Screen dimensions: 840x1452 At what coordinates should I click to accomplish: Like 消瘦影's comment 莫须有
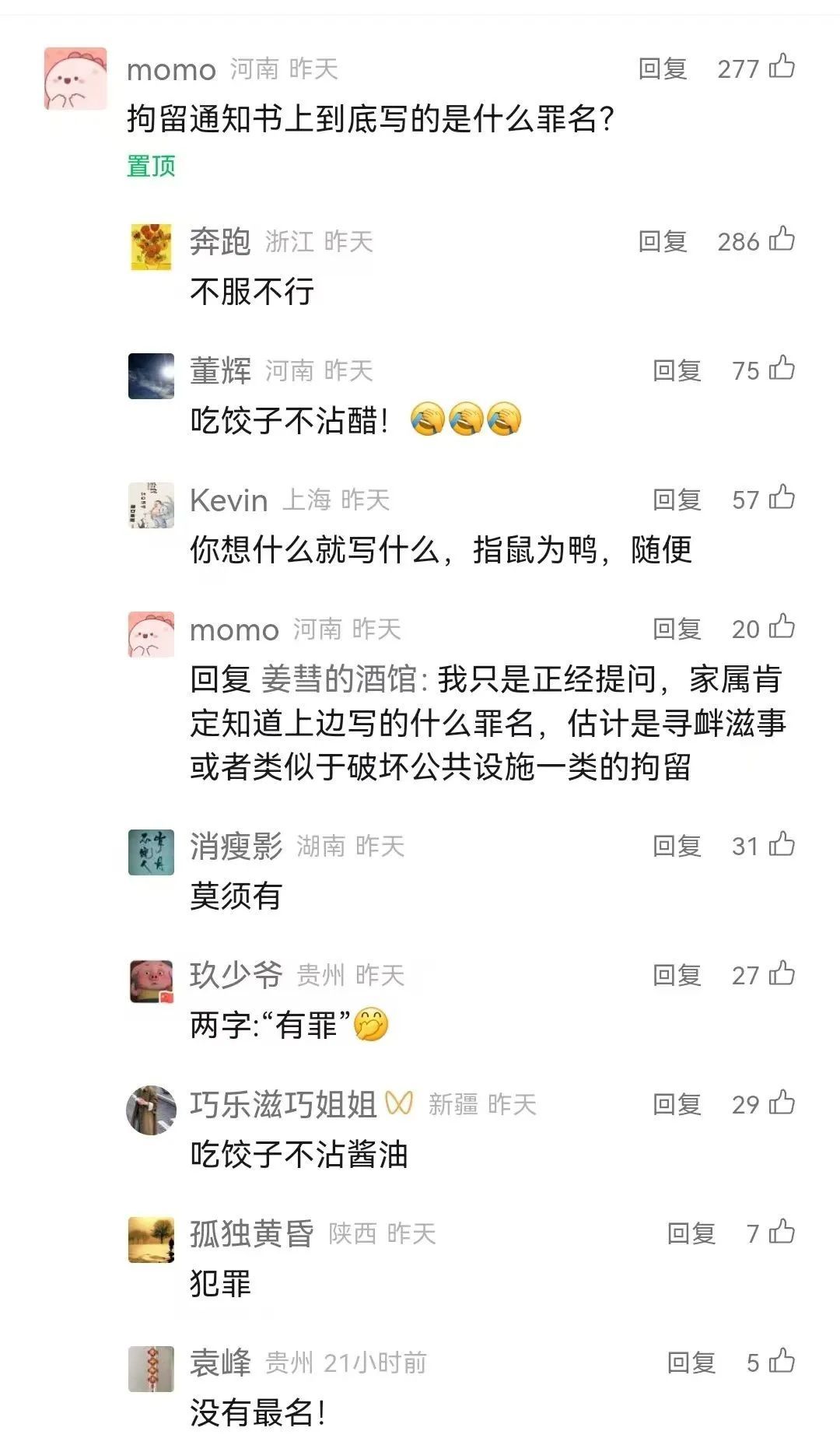click(782, 844)
